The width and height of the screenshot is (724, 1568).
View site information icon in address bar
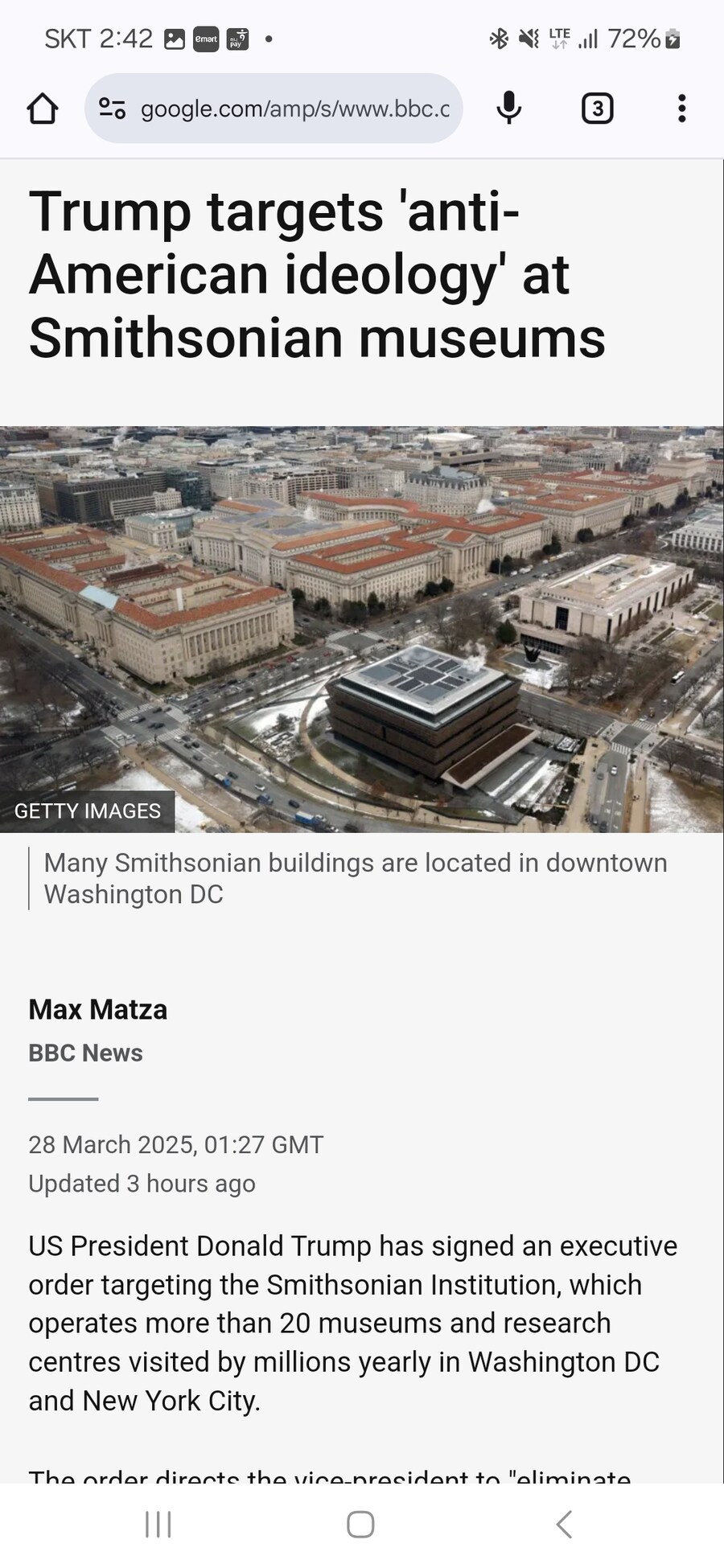tap(112, 109)
